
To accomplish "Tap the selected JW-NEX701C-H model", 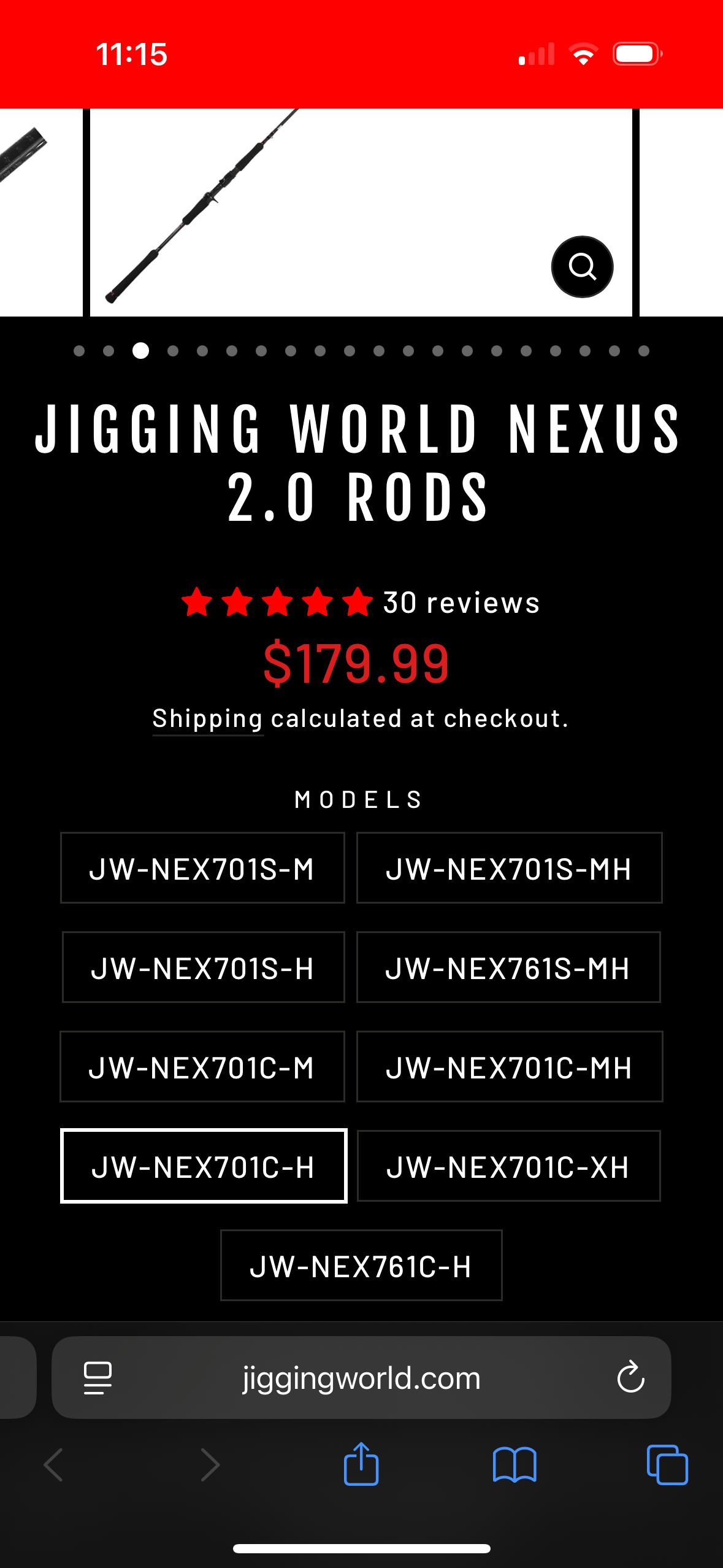I will (x=204, y=1166).
